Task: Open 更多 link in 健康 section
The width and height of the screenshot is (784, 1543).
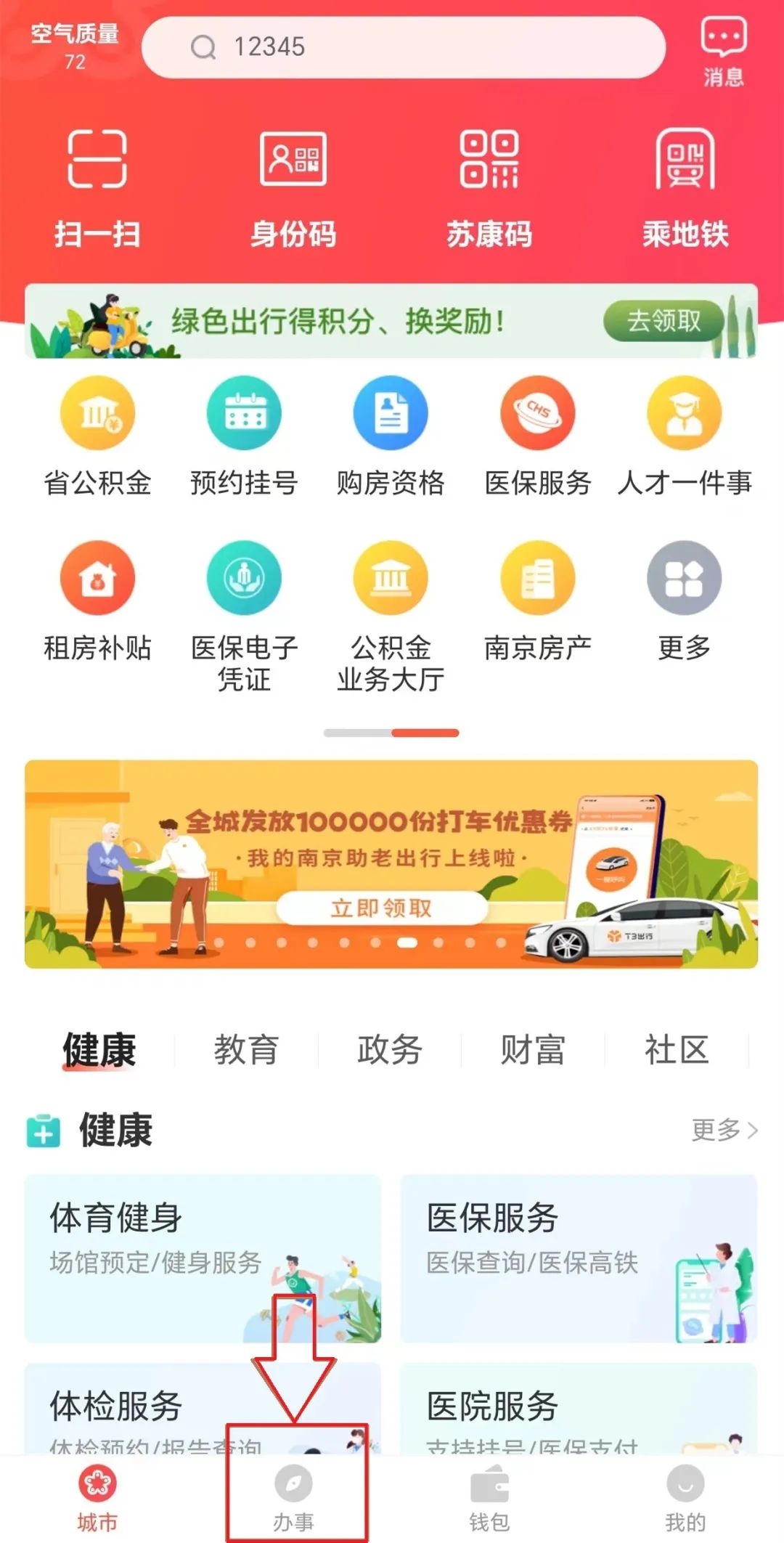Action: 724,1130
